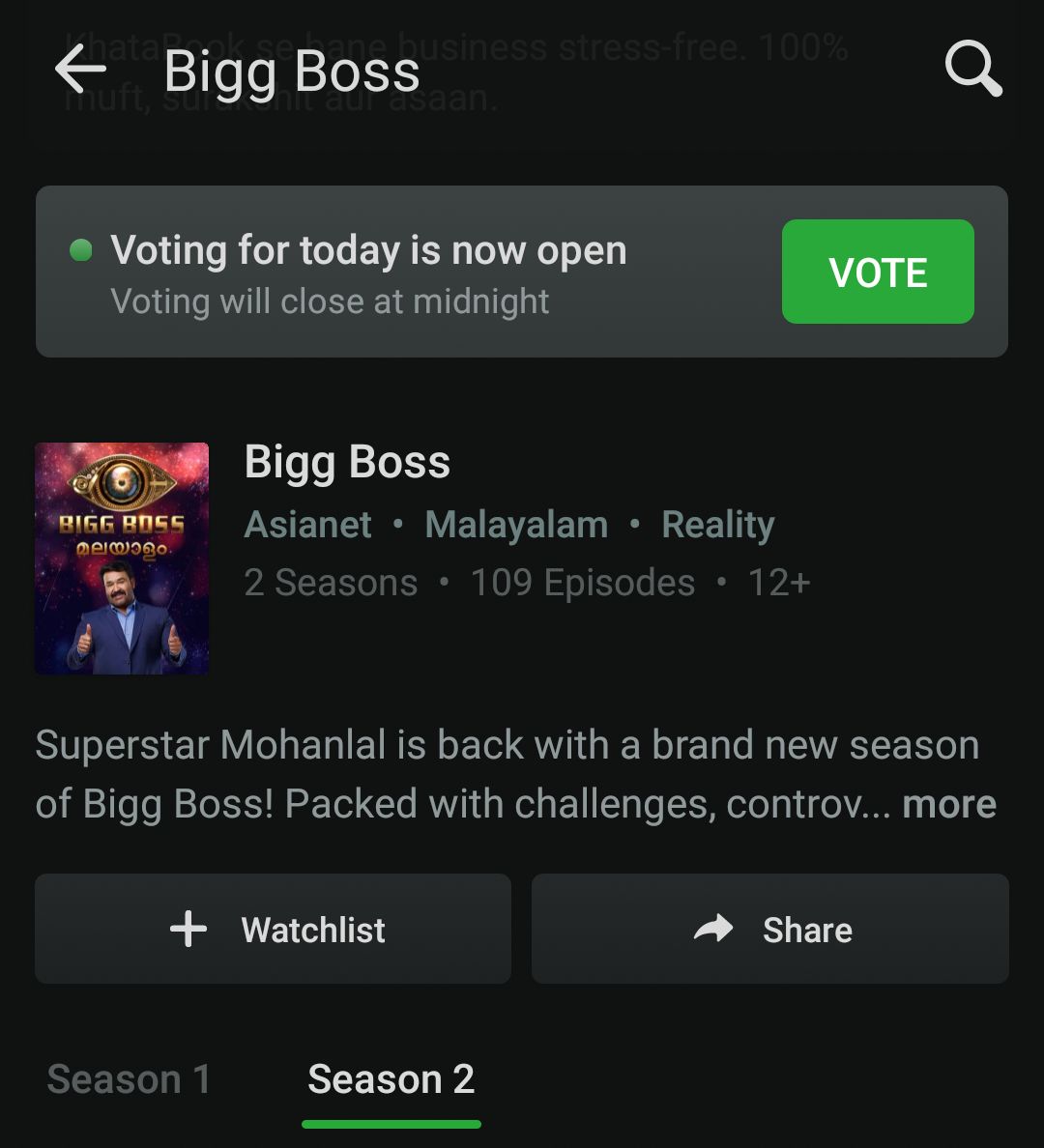Expand the description with more

(948, 804)
